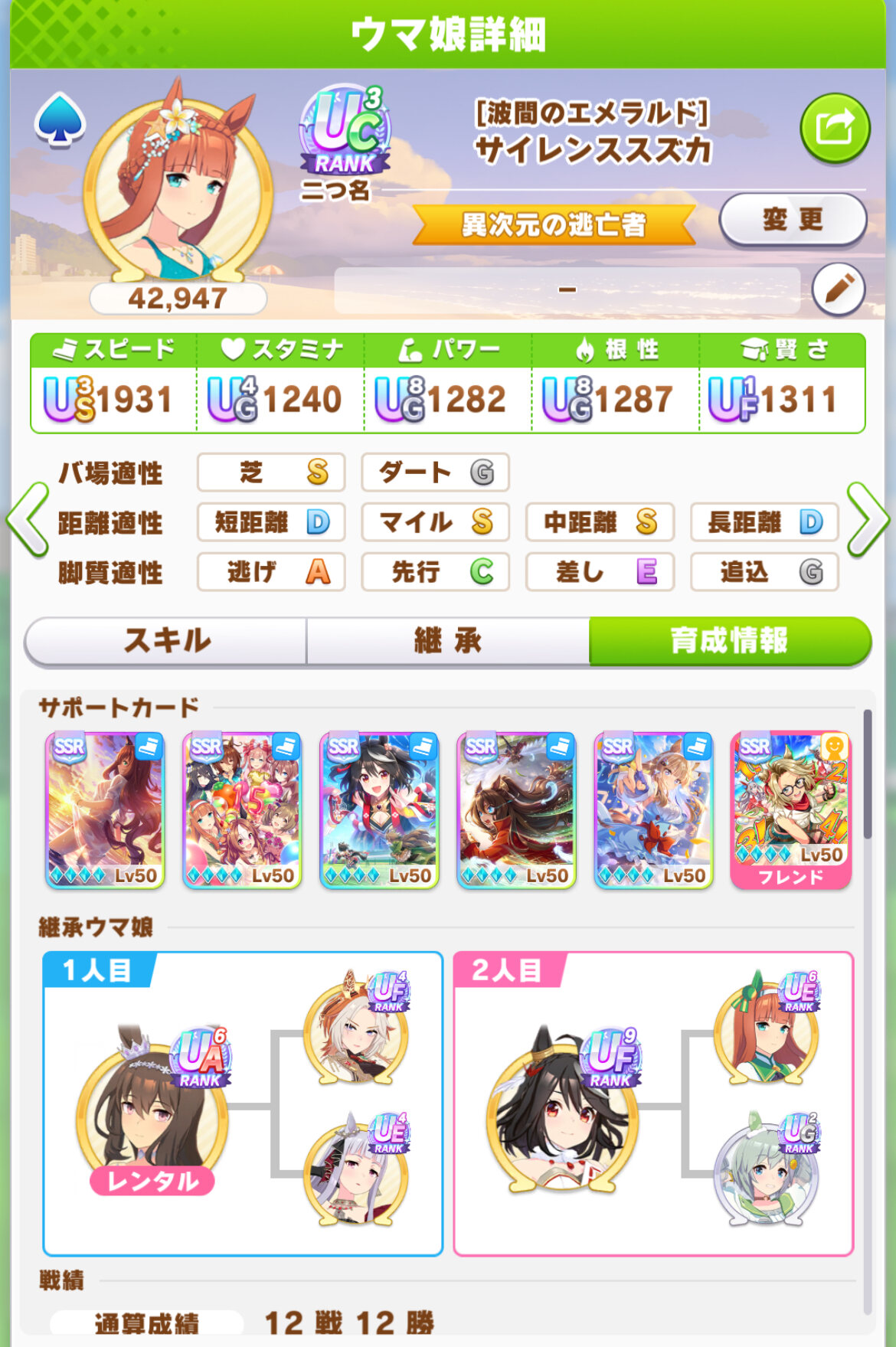This screenshot has height=1347, width=896.
Task: Tap the green share button
Action: (x=835, y=128)
